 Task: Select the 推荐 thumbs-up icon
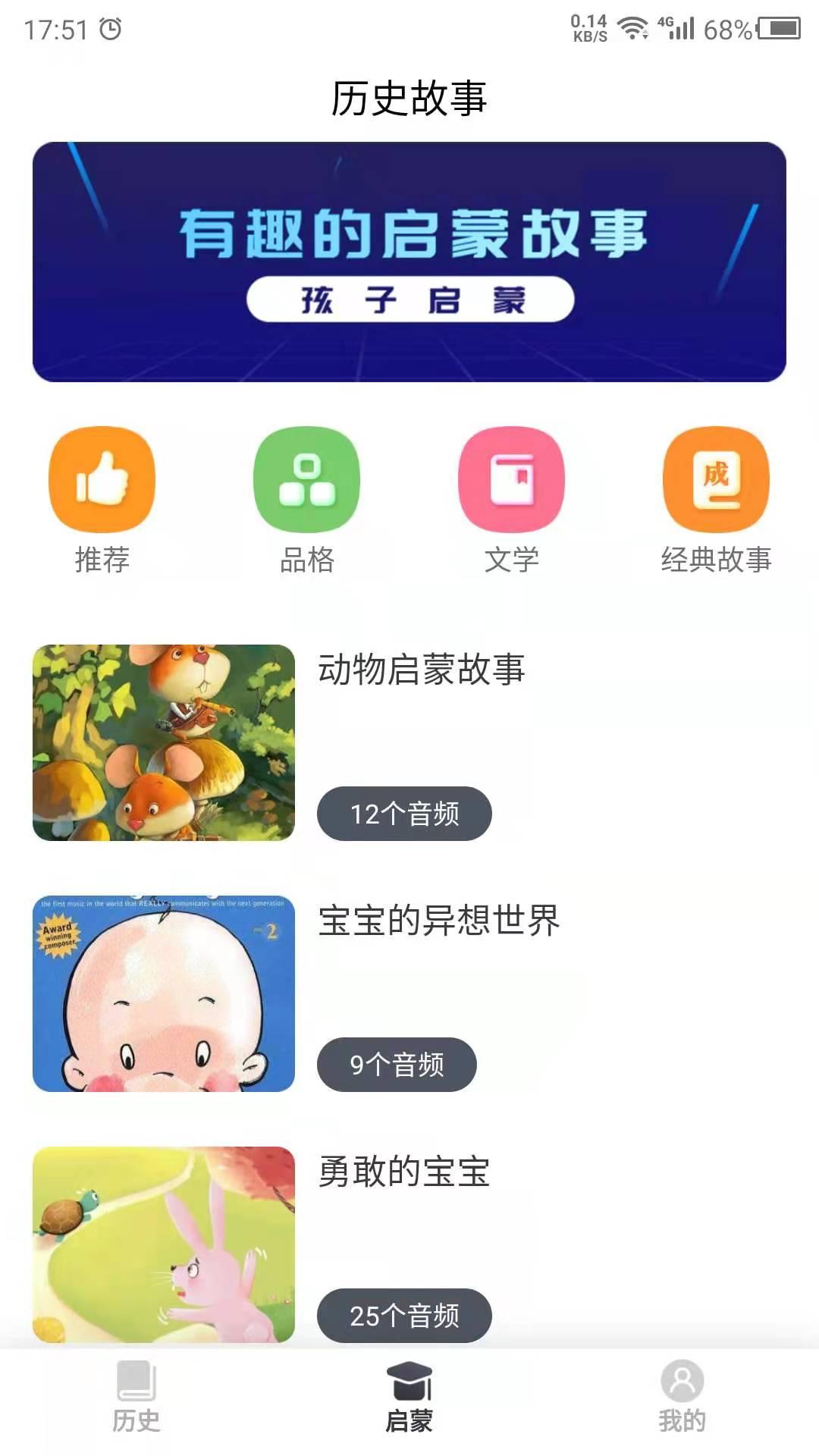pyautogui.click(x=102, y=480)
